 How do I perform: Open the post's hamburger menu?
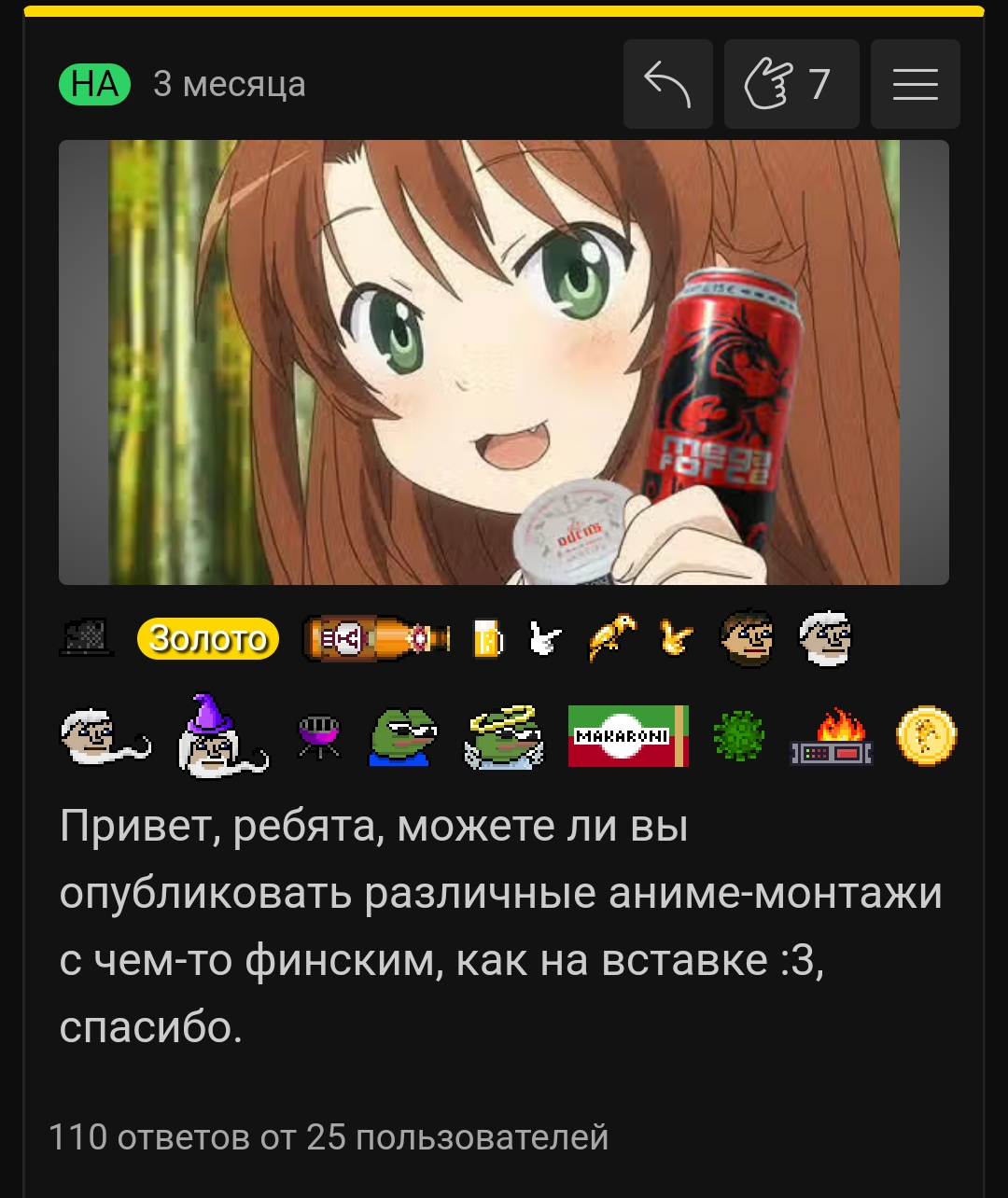point(915,84)
